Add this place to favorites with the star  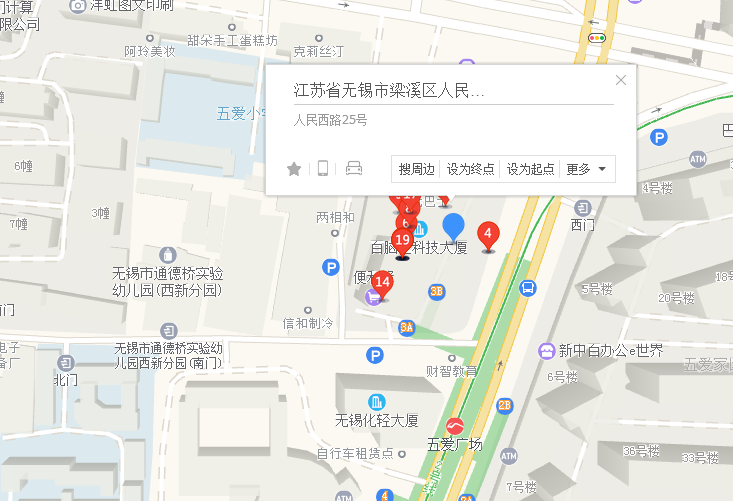point(294,169)
